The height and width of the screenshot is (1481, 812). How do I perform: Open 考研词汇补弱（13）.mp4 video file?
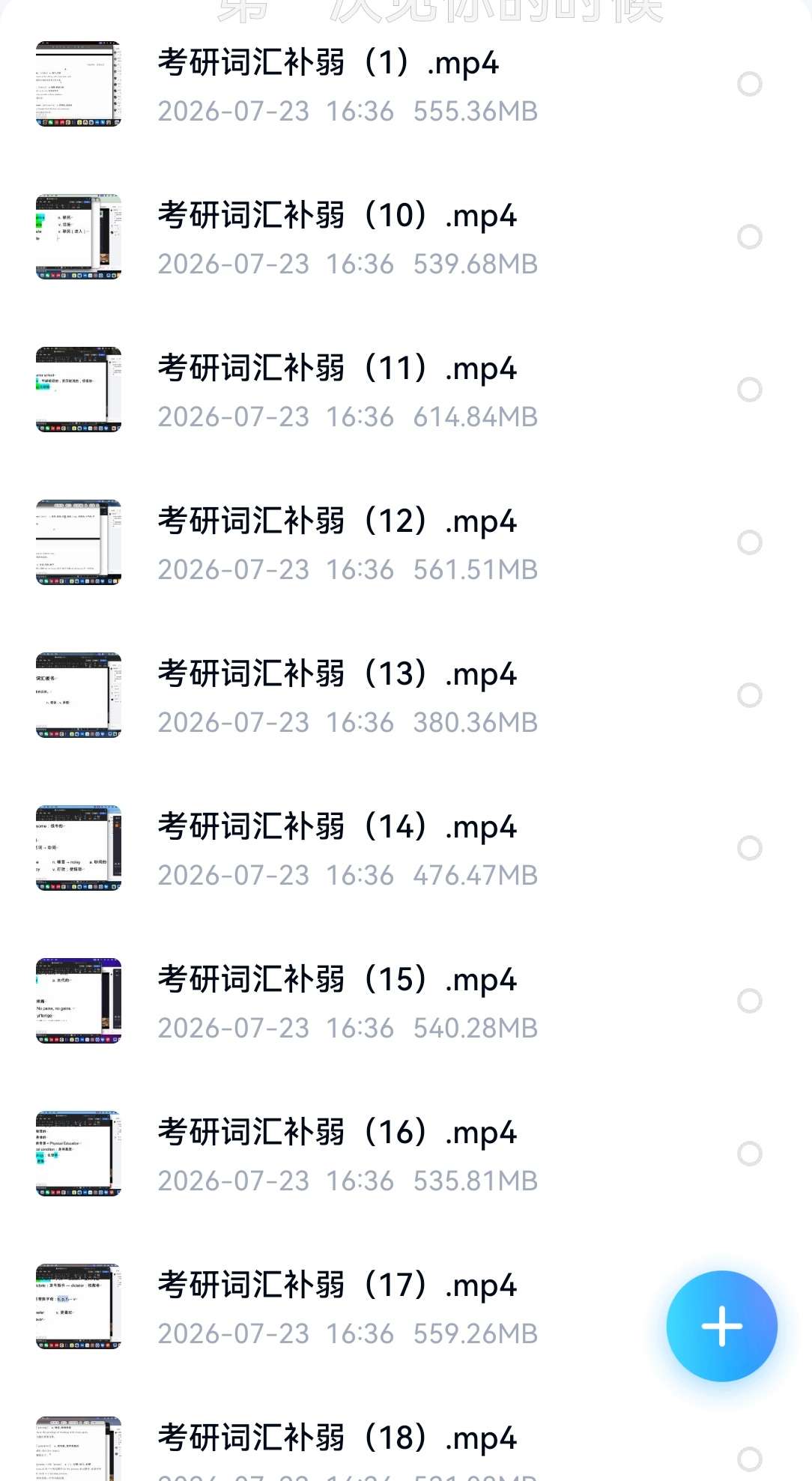[406, 695]
